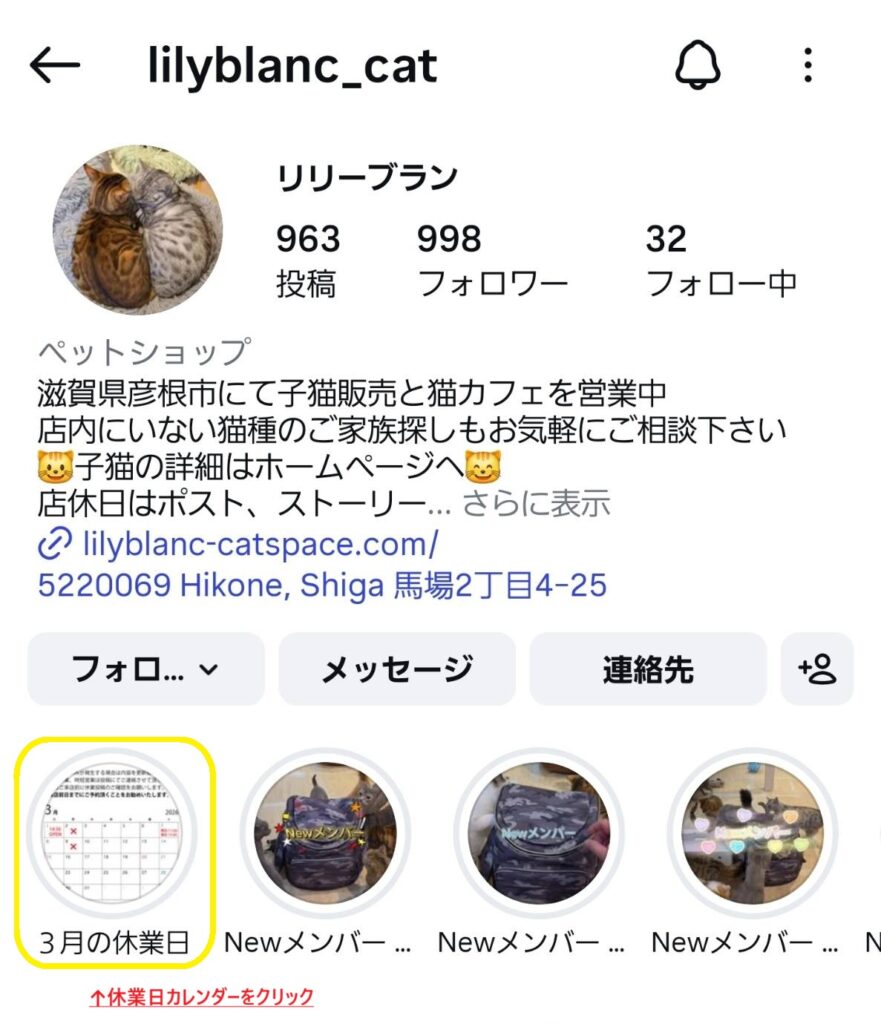Image resolution: width=881 pixels, height=1024 pixels.
Task: Open the フォロワー list
Action: (x=492, y=260)
